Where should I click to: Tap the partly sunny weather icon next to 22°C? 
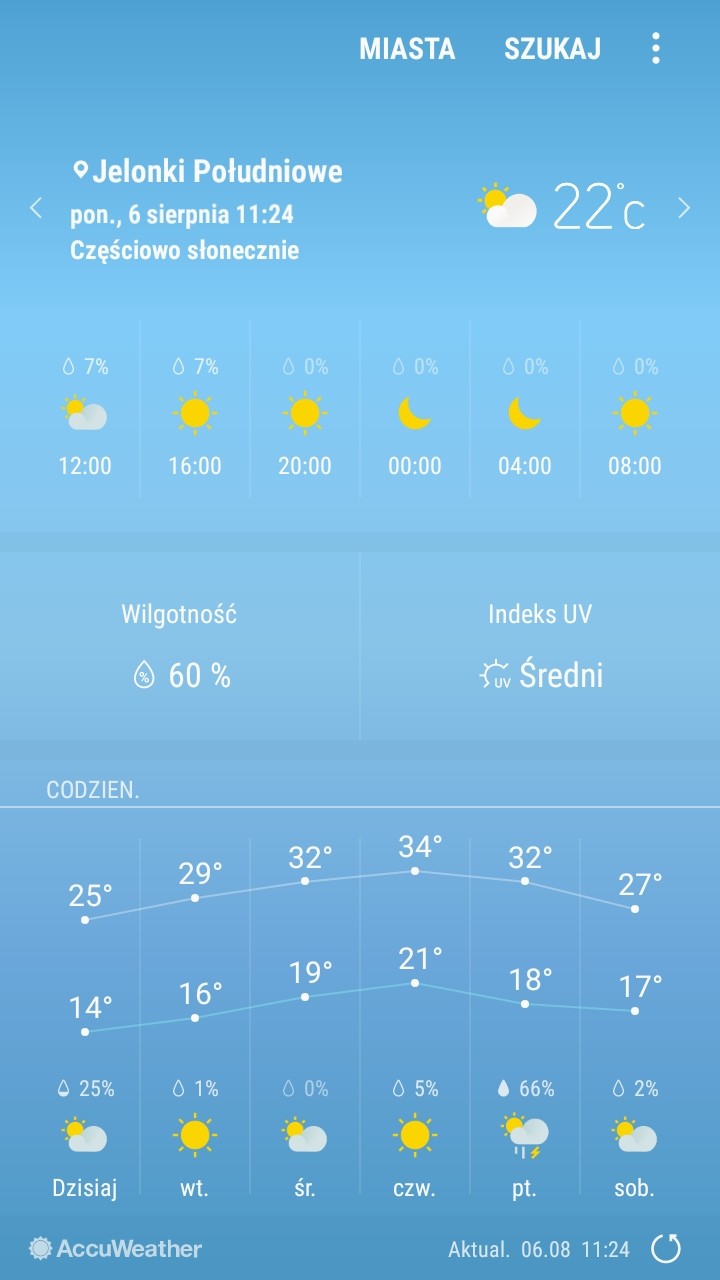point(508,207)
